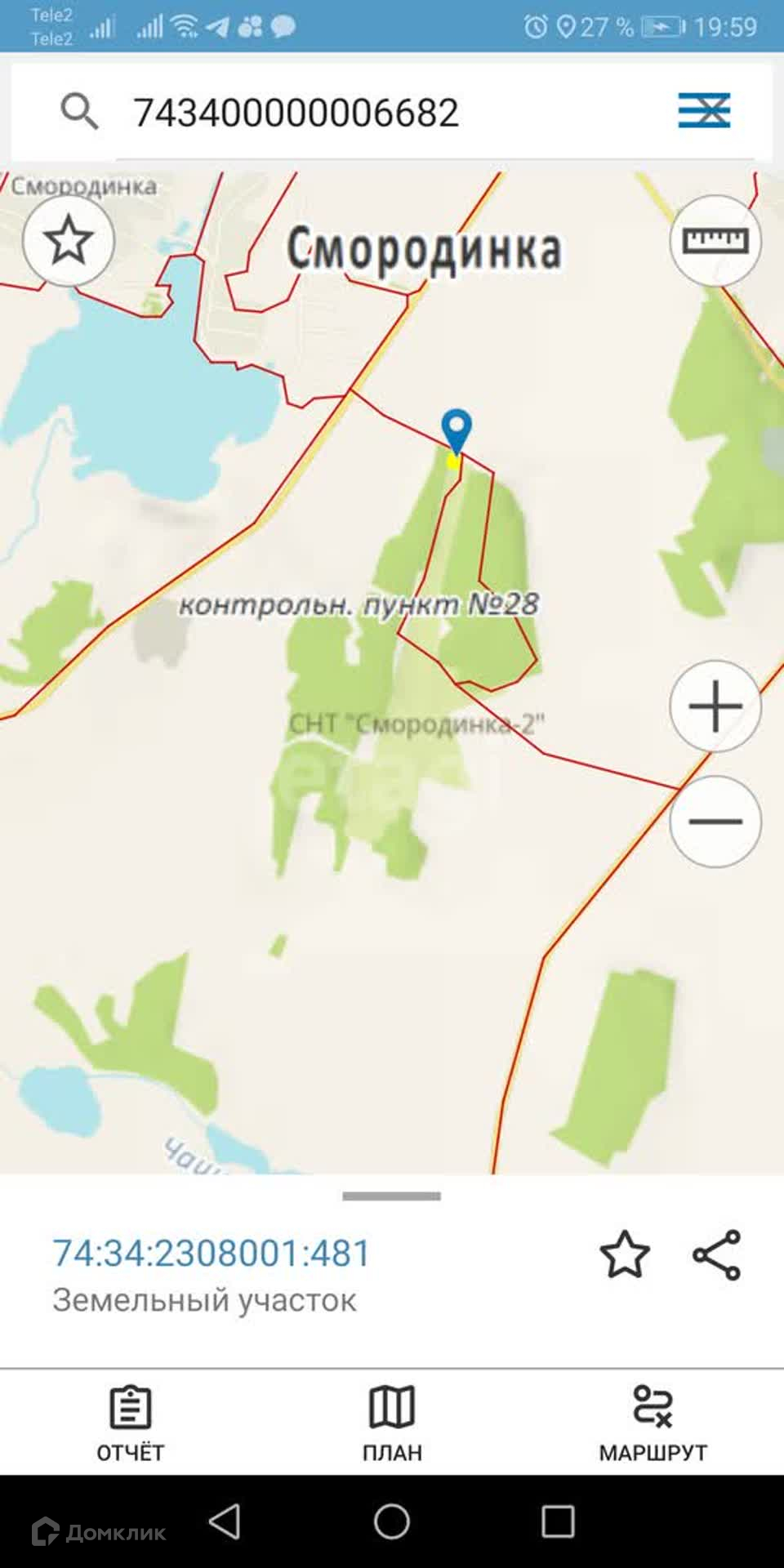The width and height of the screenshot is (784, 1568).
Task: Tap the blue location pin on the map
Action: [457, 428]
